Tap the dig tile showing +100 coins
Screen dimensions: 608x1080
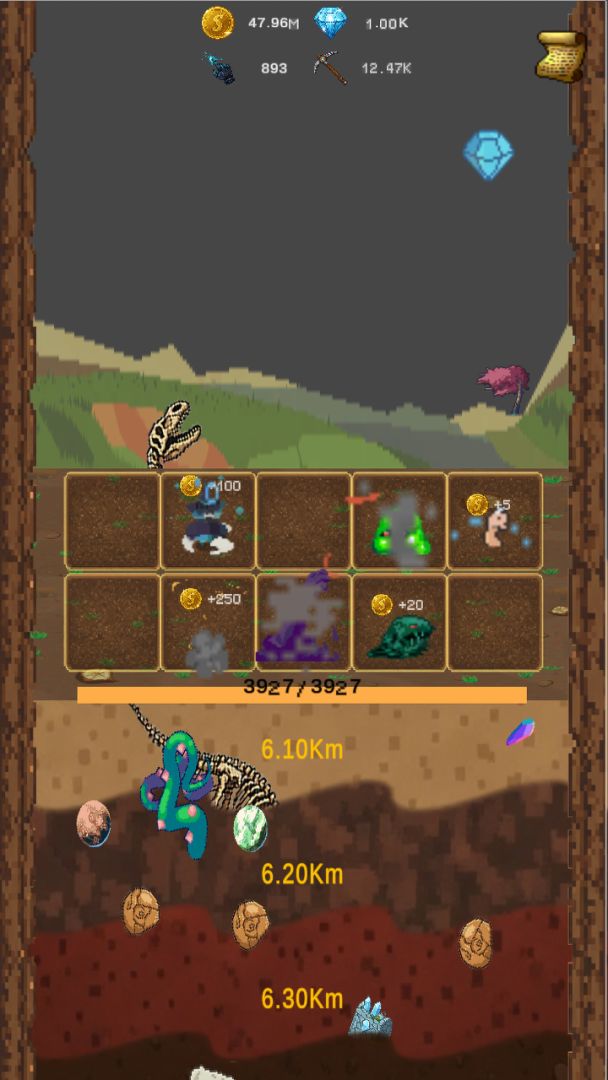click(208, 520)
